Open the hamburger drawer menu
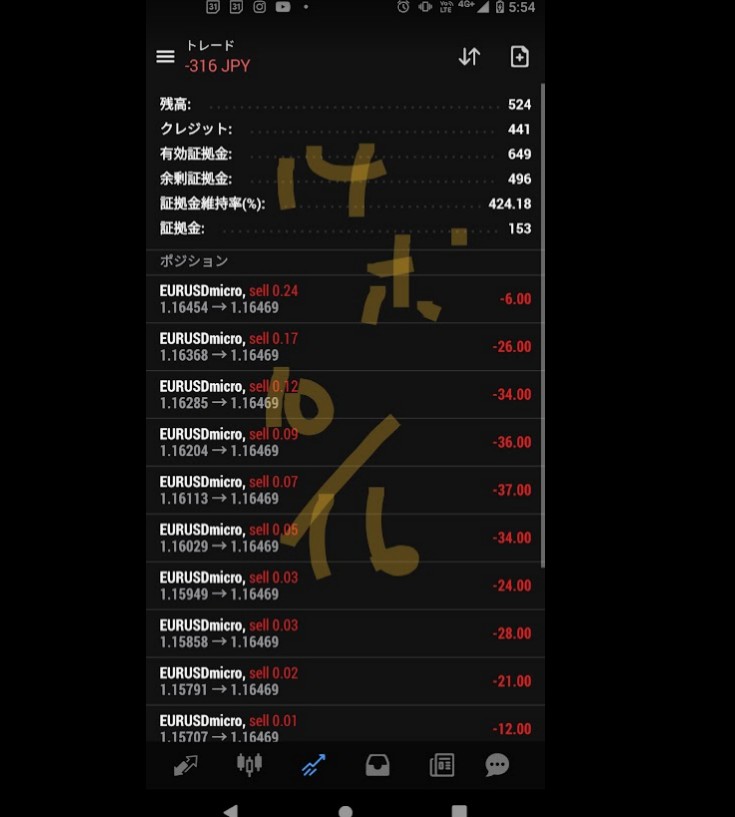 (166, 57)
